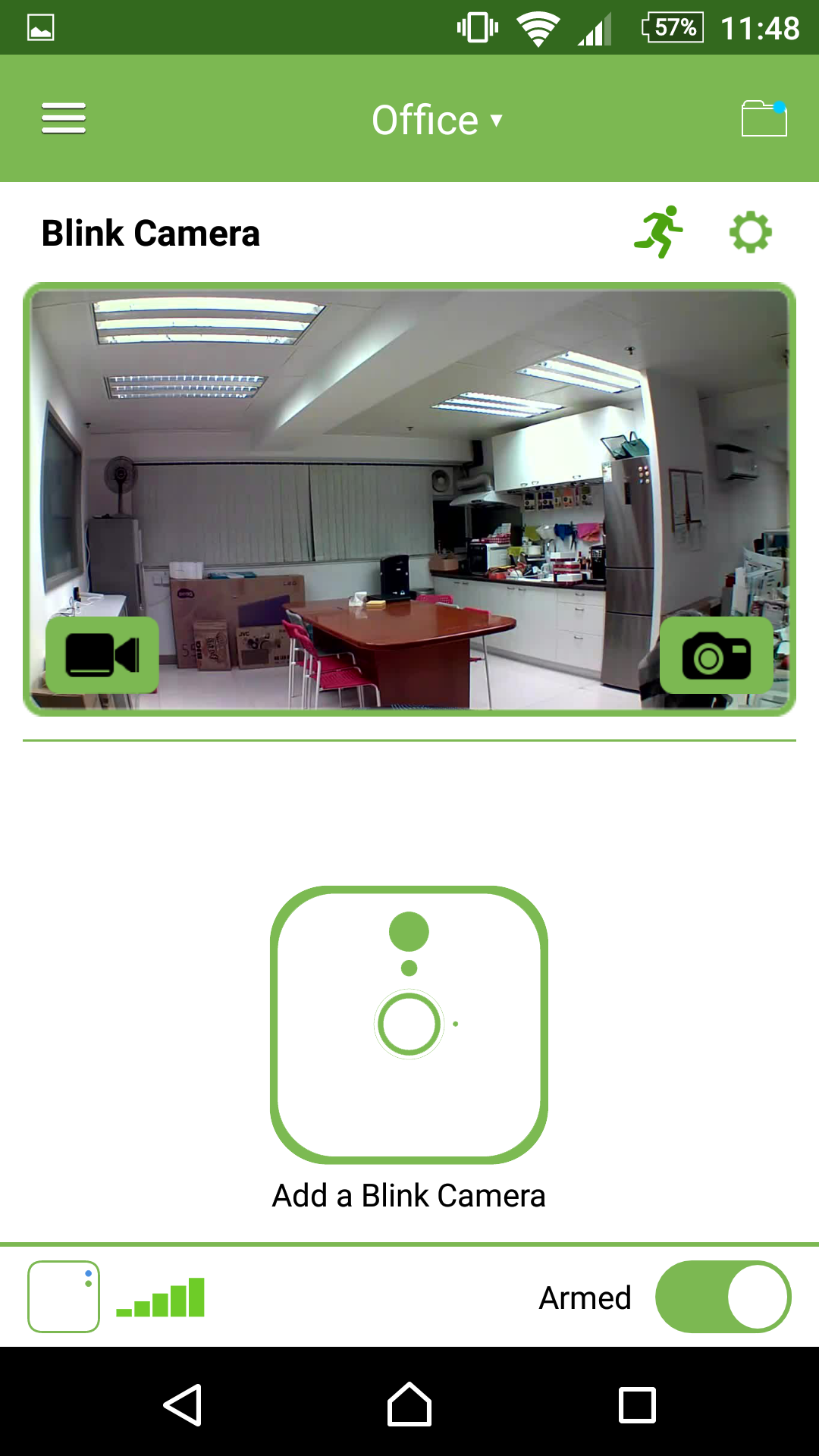Open the sync module status icon
The height and width of the screenshot is (1456, 819).
[64, 1297]
